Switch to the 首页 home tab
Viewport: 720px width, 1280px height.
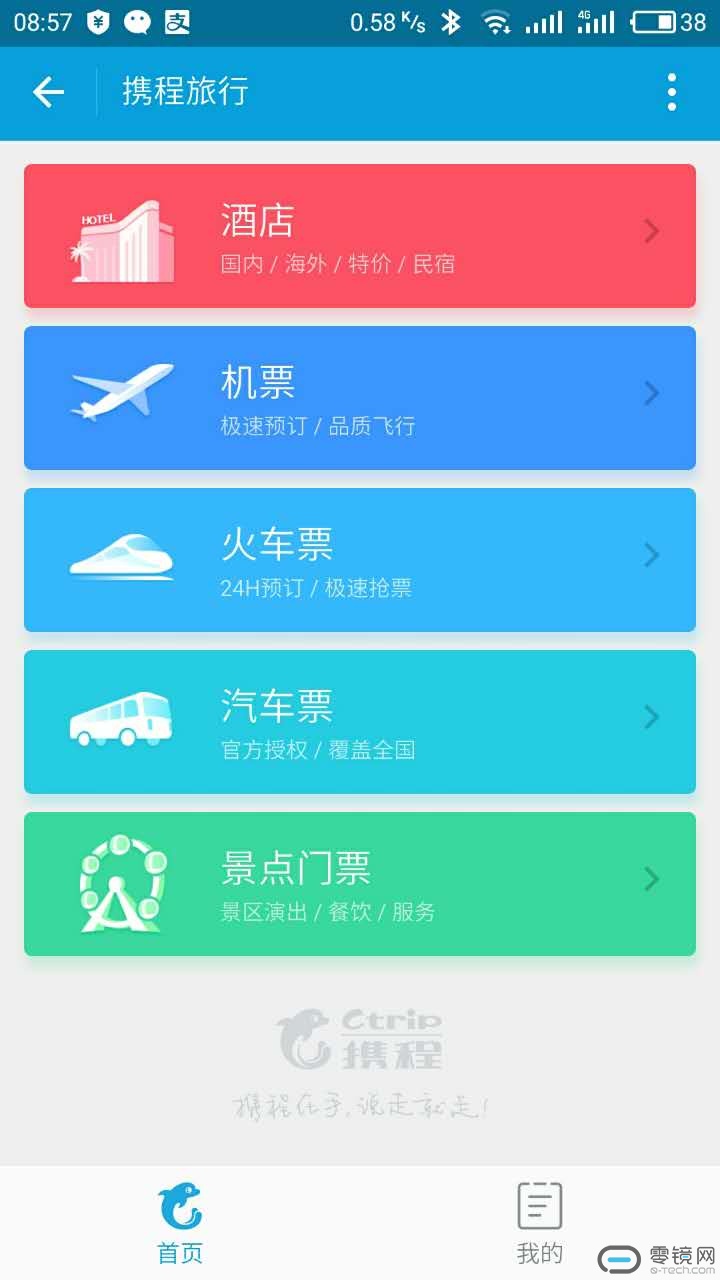pos(181,1222)
